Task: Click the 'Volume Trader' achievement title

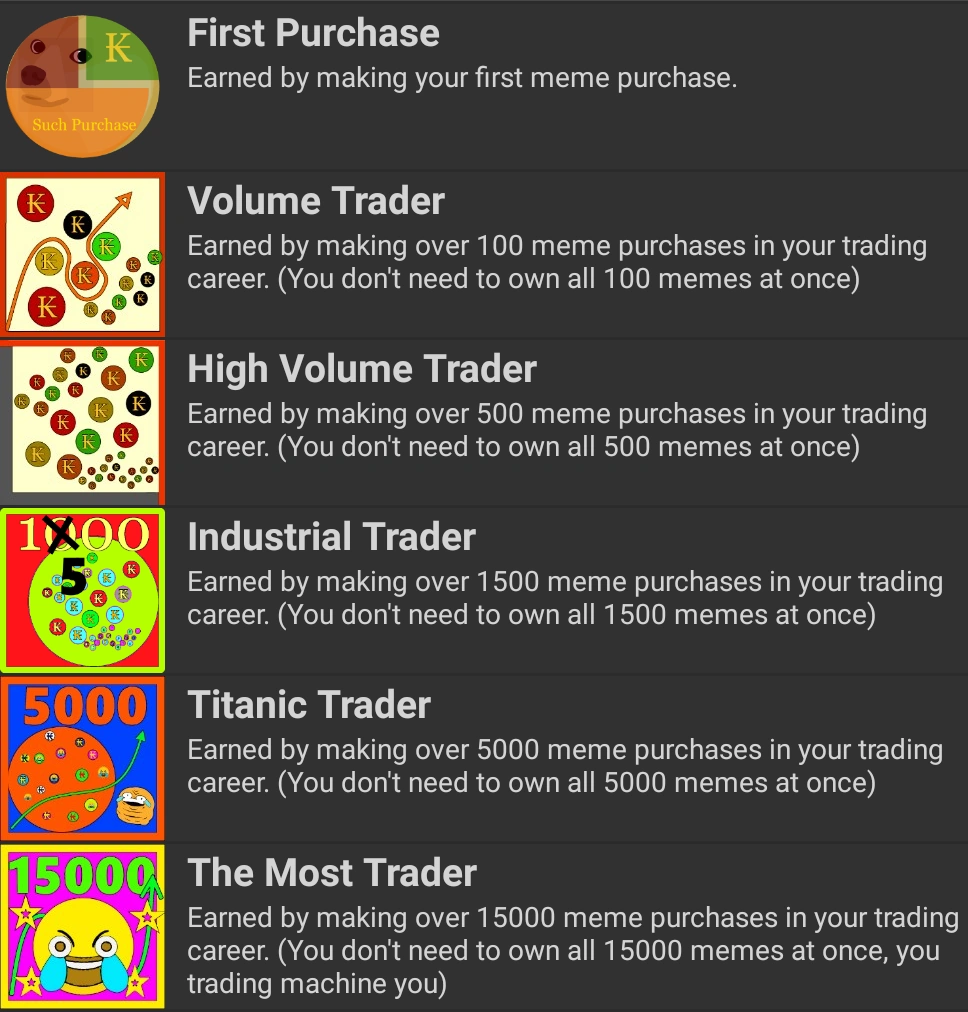Action: pos(315,201)
